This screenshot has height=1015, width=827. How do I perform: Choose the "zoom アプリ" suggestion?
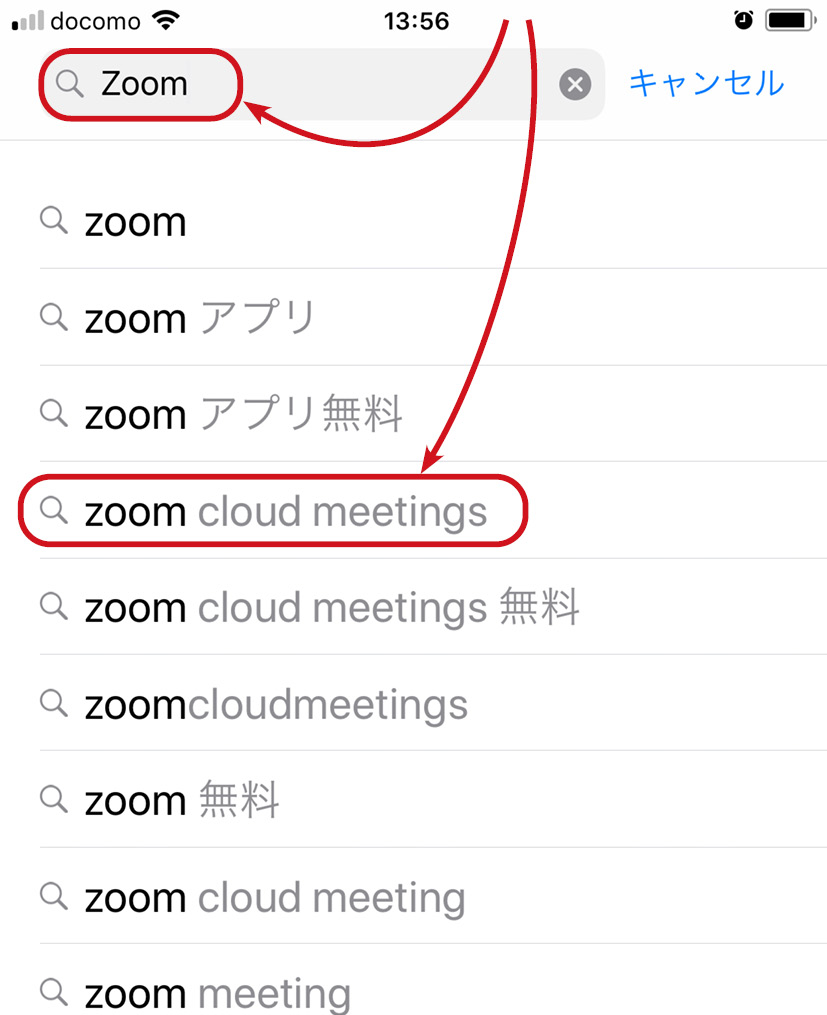pyautogui.click(x=200, y=318)
